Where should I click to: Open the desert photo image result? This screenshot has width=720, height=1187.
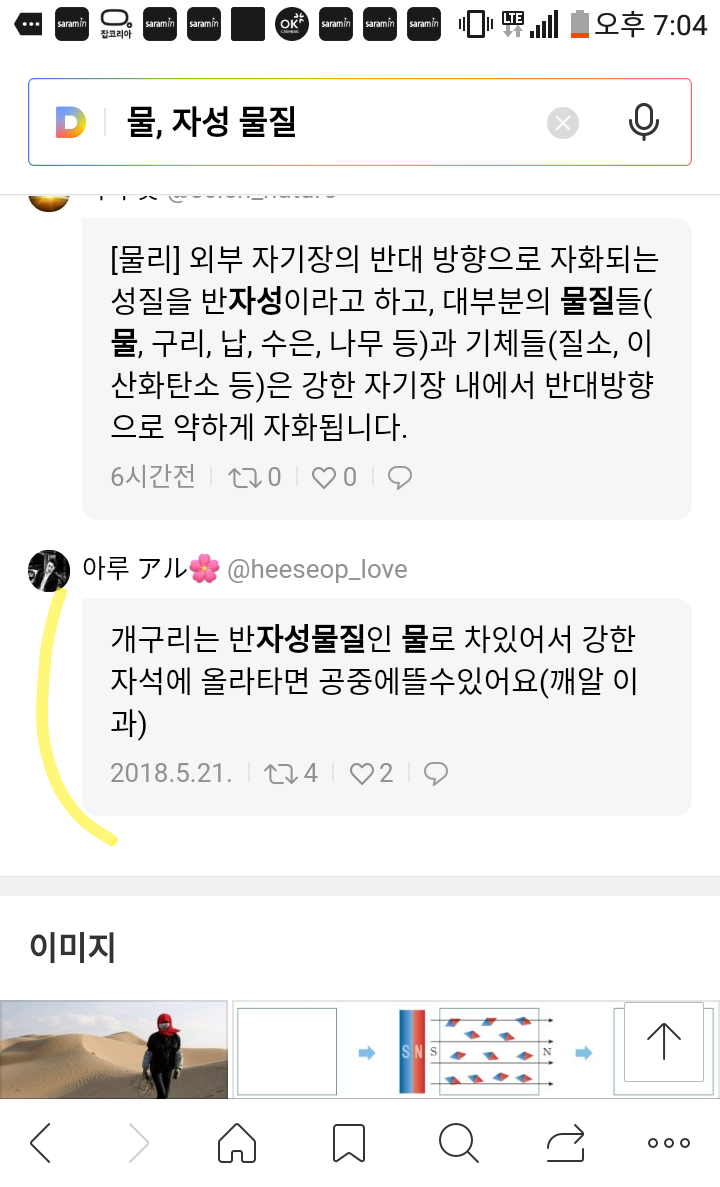pos(114,1048)
